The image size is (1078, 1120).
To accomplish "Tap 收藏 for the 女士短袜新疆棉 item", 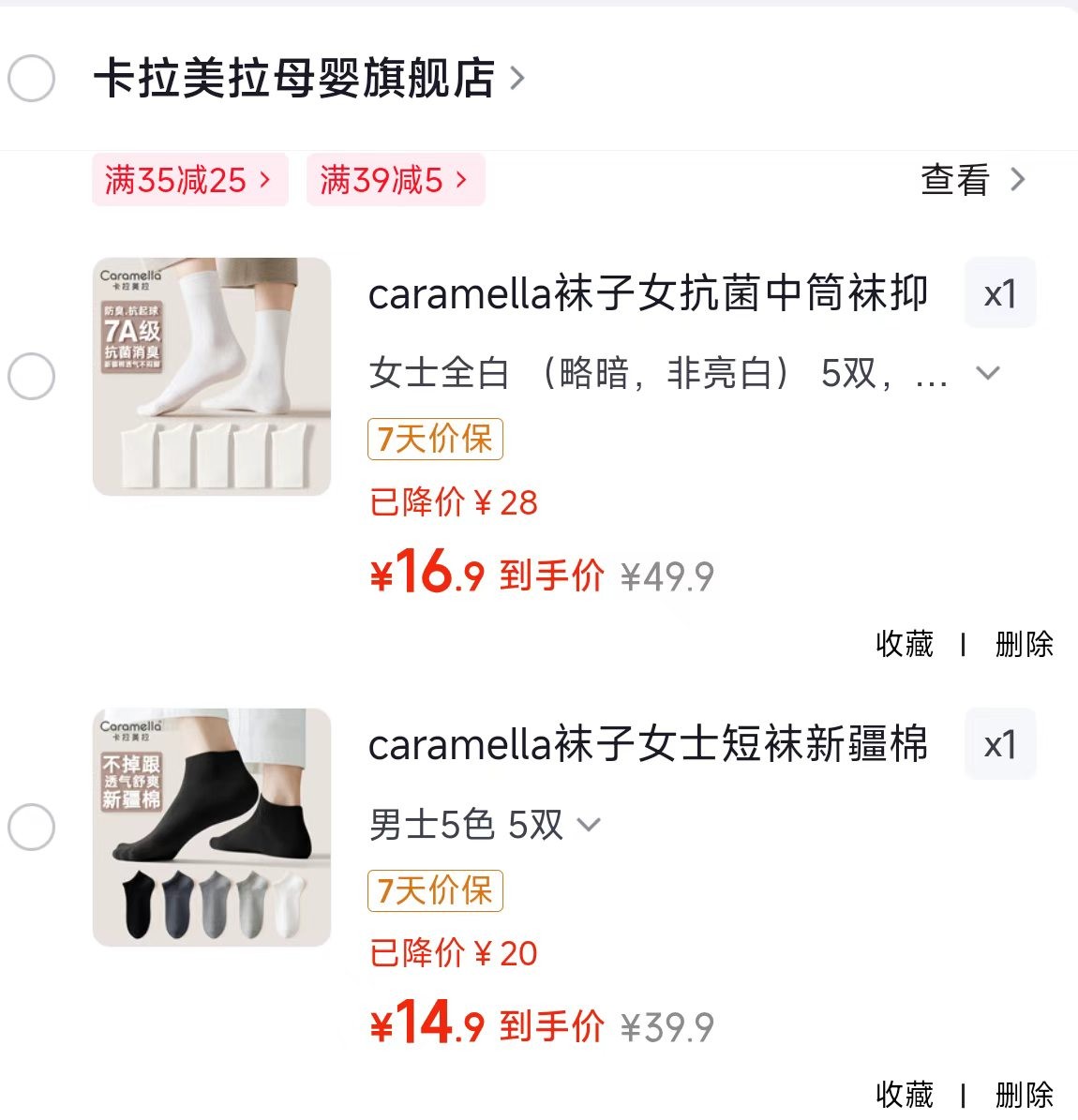I will click(904, 1095).
